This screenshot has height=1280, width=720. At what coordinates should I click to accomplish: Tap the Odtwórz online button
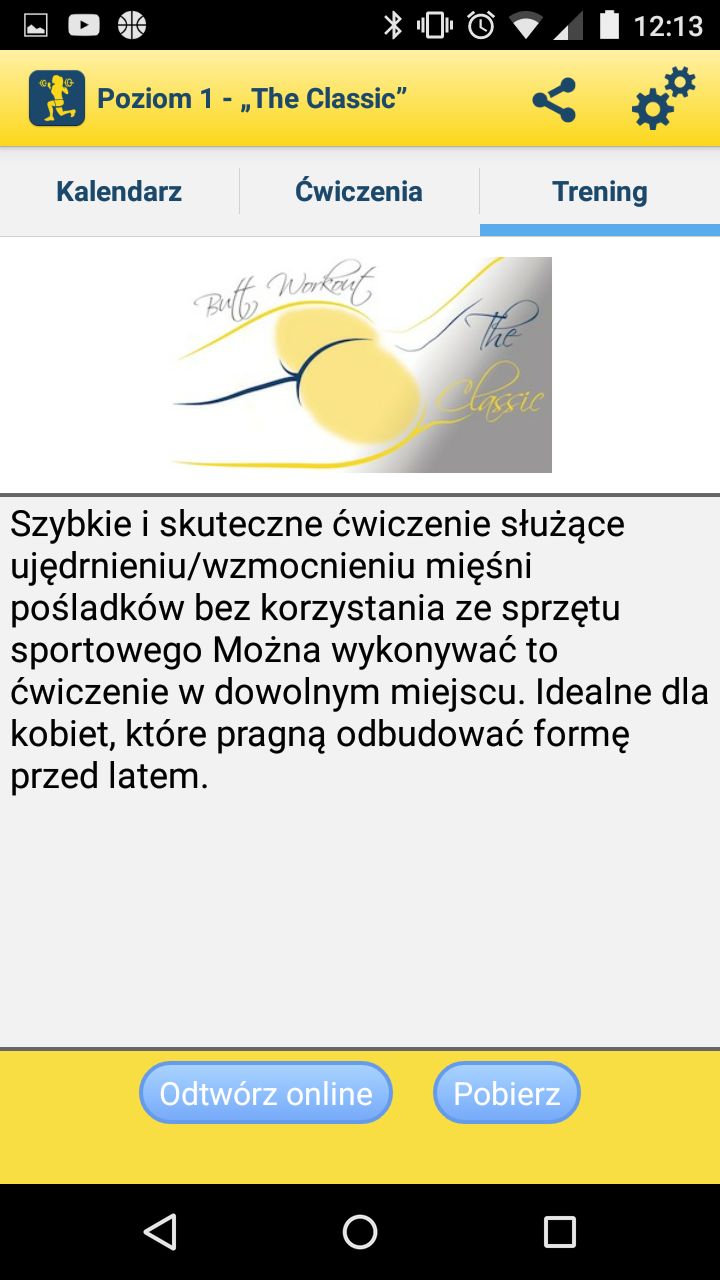tap(266, 1093)
